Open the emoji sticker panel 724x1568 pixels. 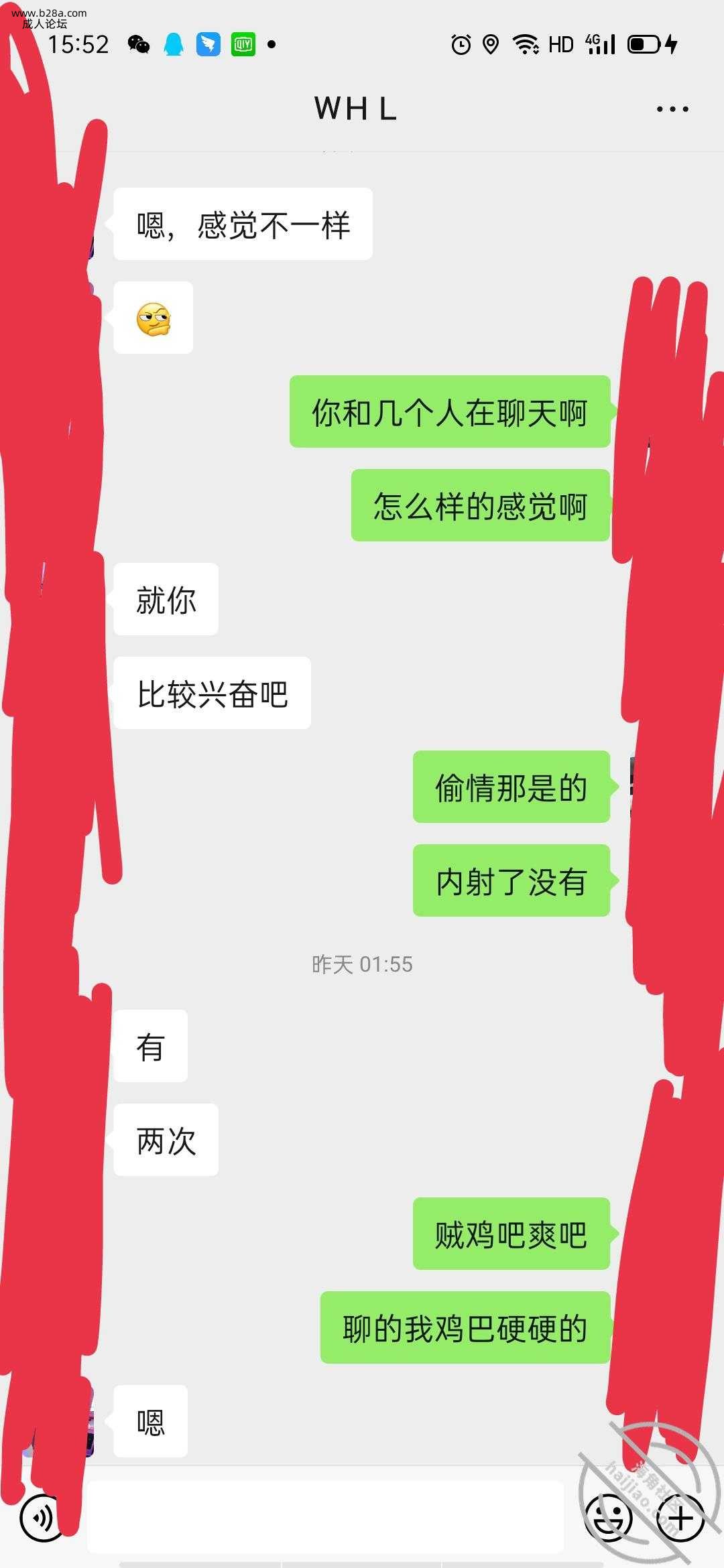(609, 1518)
